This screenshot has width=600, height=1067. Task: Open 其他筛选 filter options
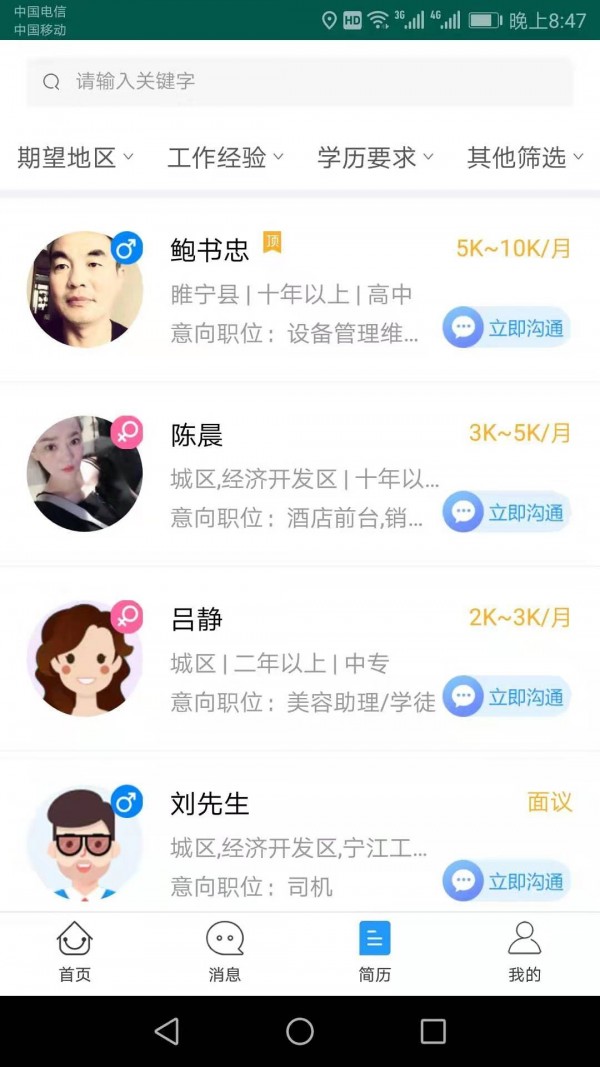click(525, 158)
